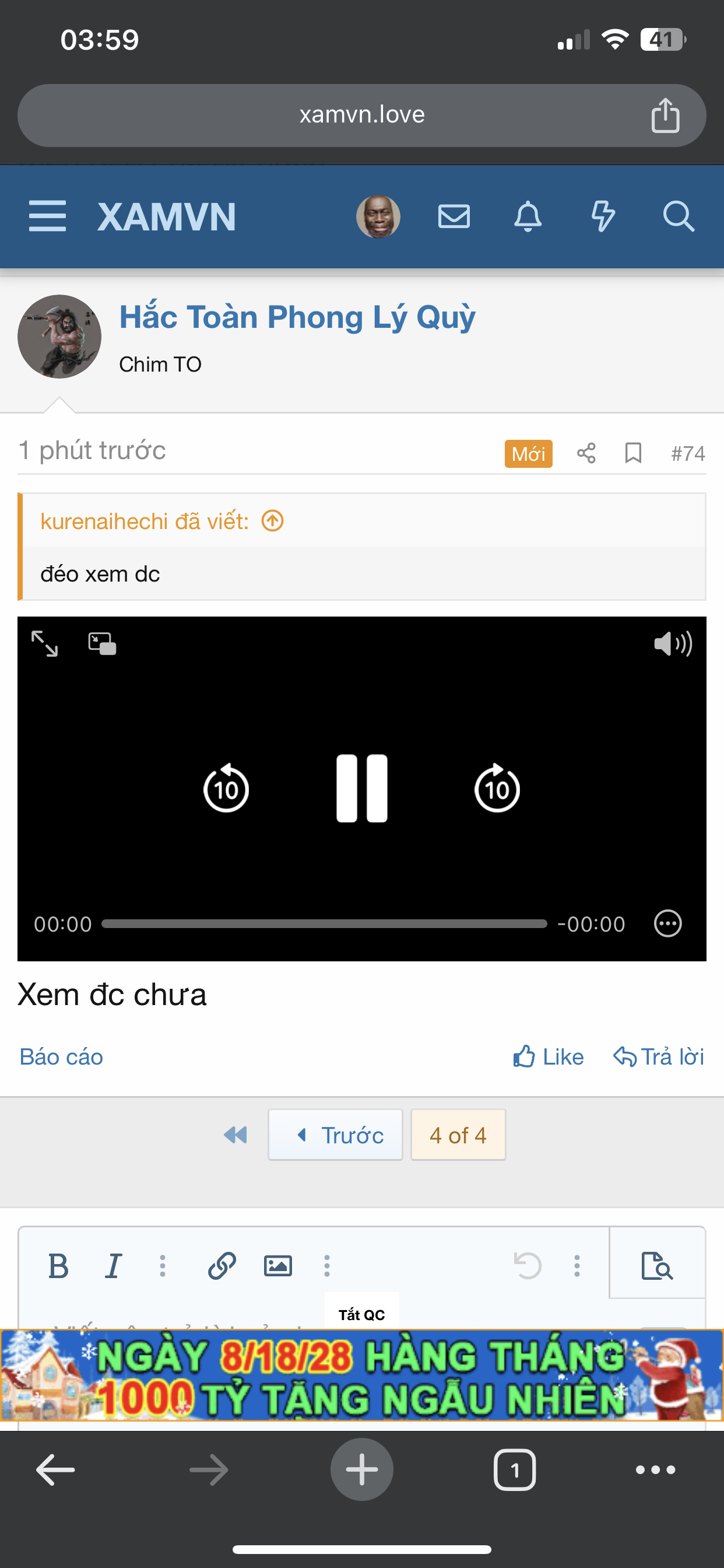Share post #74
Screen dimensions: 724x1568
[x=586, y=453]
